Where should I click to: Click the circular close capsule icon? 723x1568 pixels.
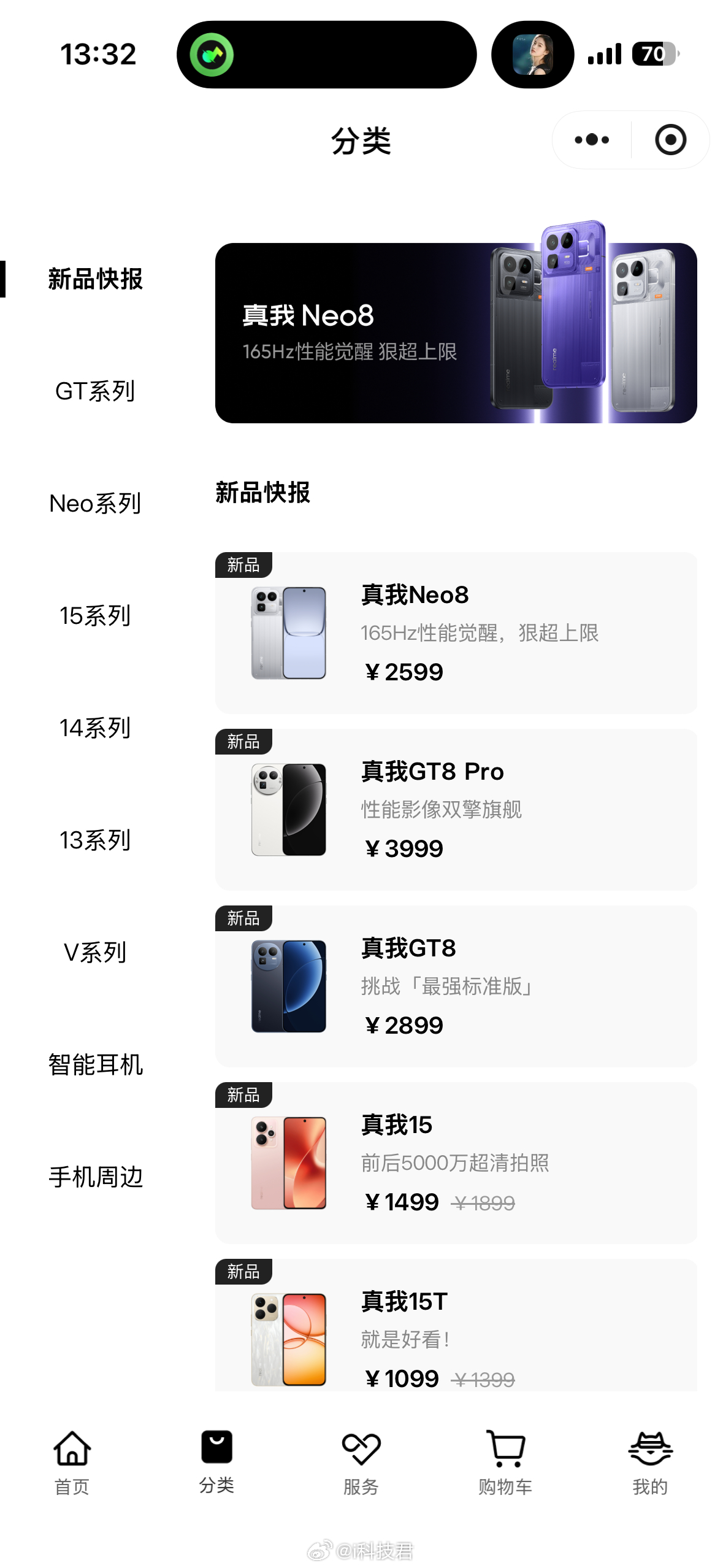670,139
